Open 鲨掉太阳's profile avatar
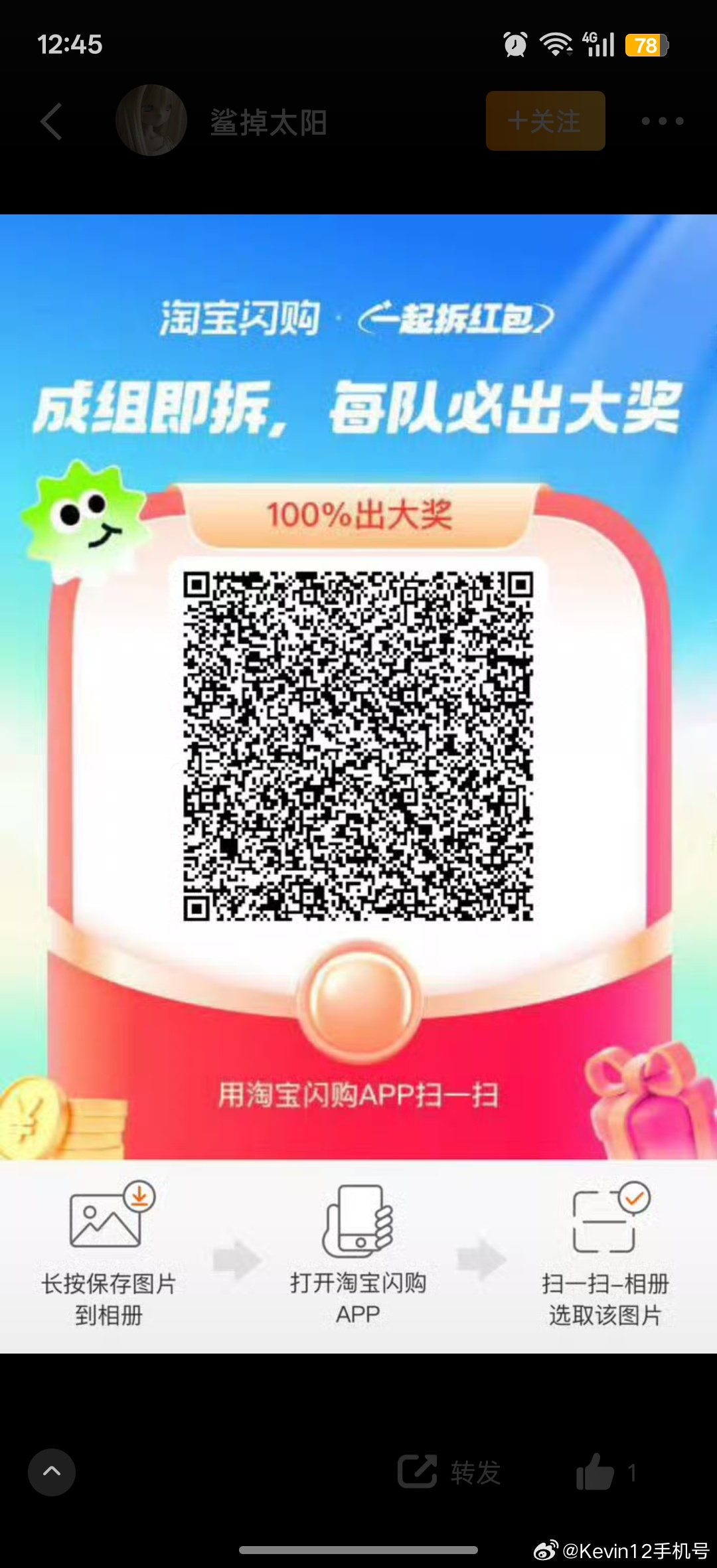717x1568 pixels. click(151, 121)
